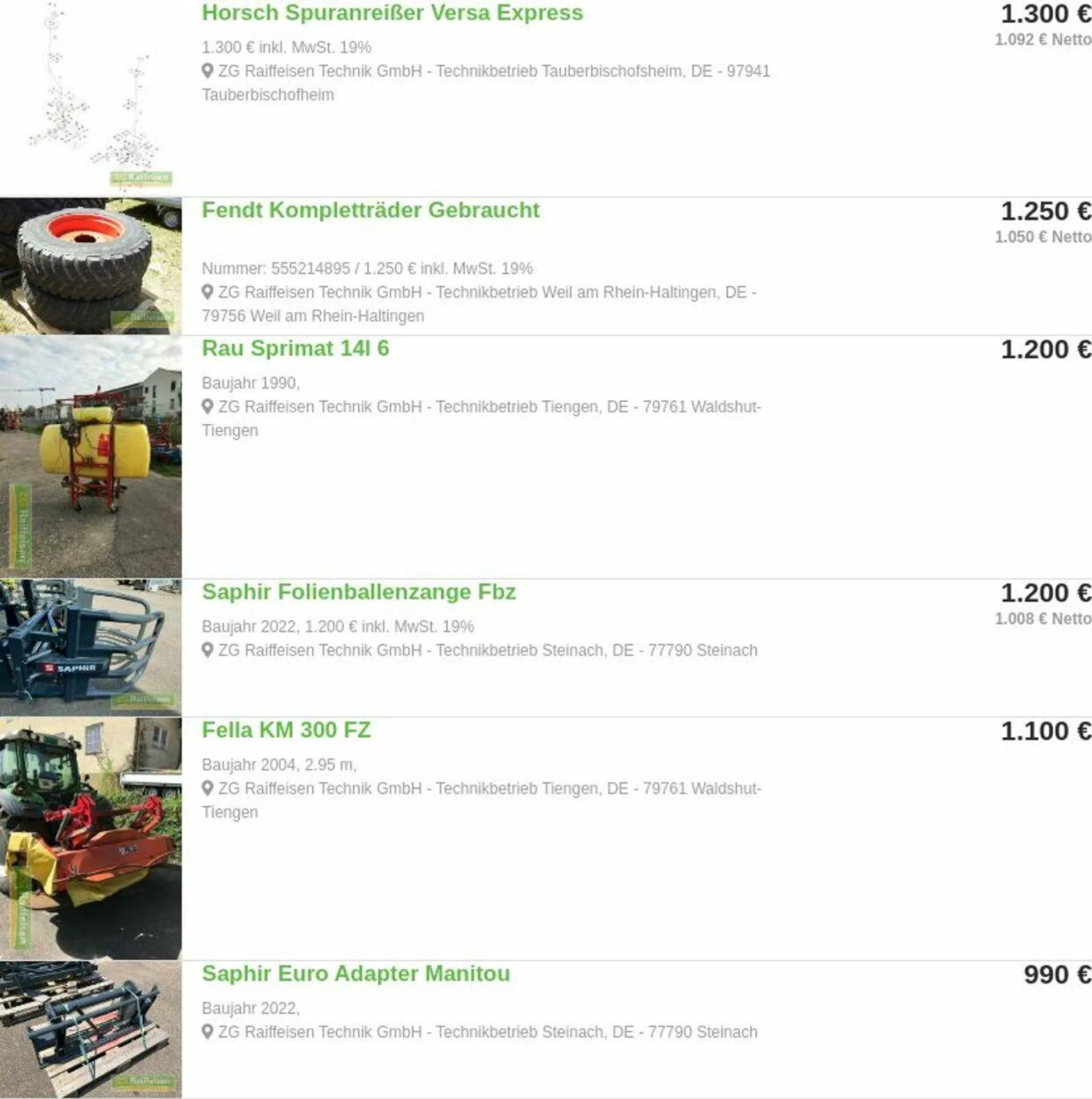View the Fella mower photo

[x=91, y=838]
